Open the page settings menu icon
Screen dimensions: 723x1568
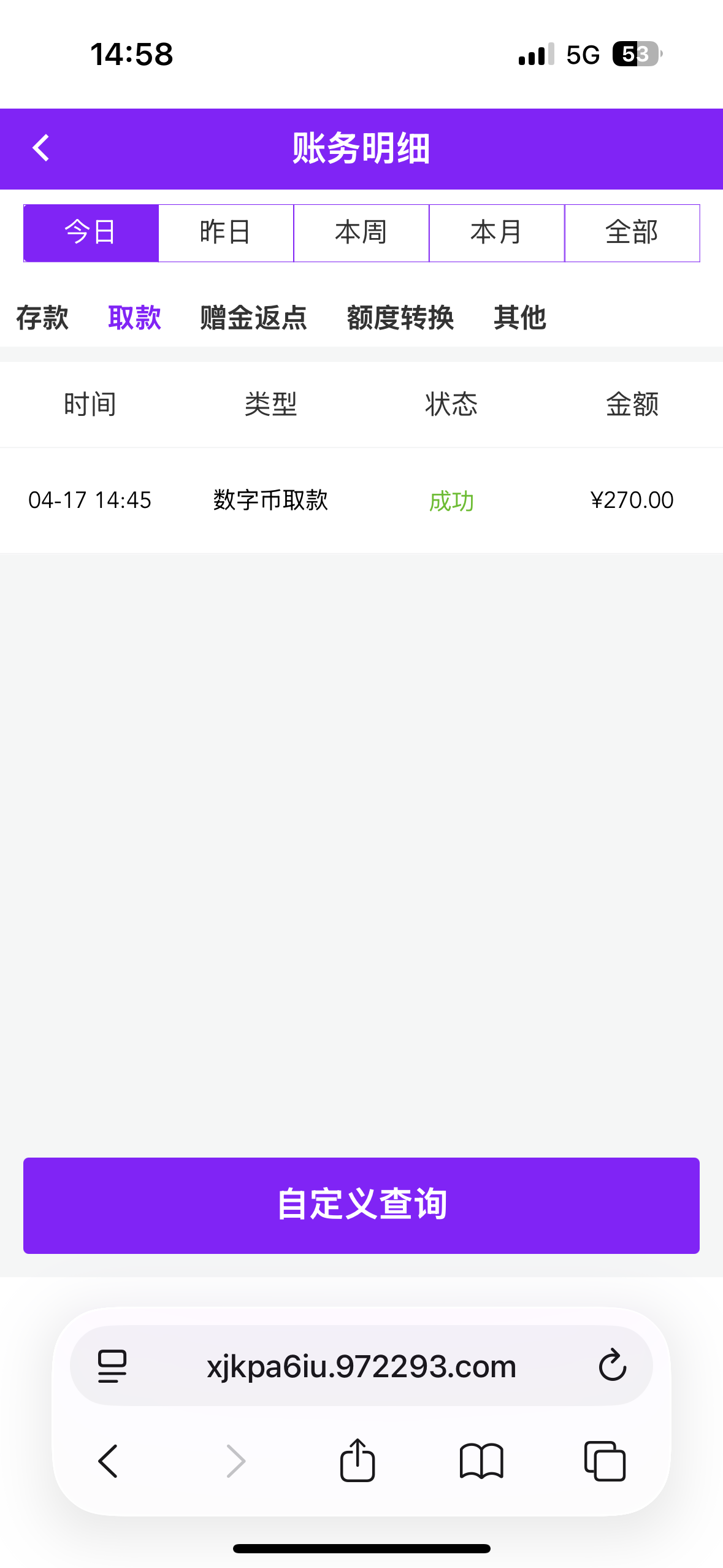(112, 1366)
